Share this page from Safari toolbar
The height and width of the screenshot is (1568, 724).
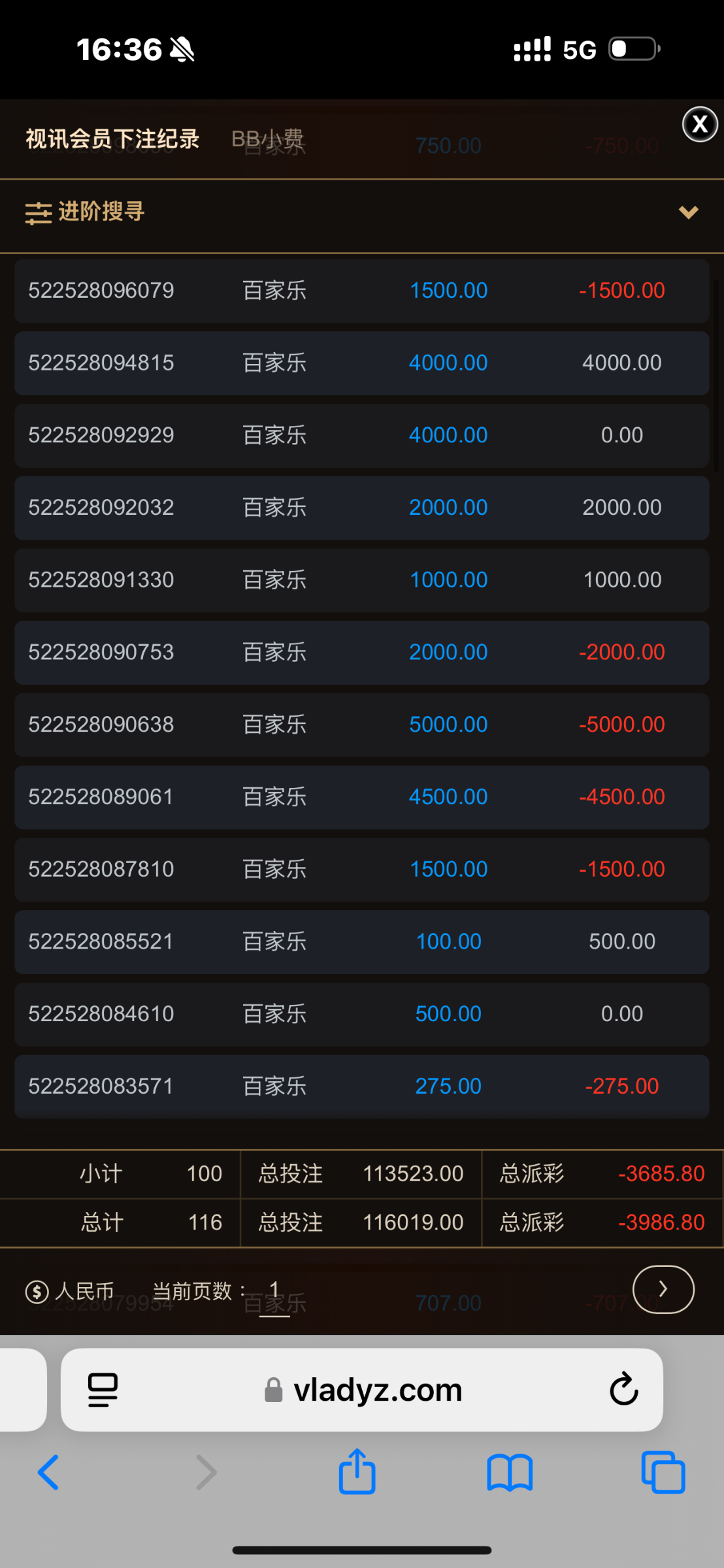click(x=357, y=1473)
